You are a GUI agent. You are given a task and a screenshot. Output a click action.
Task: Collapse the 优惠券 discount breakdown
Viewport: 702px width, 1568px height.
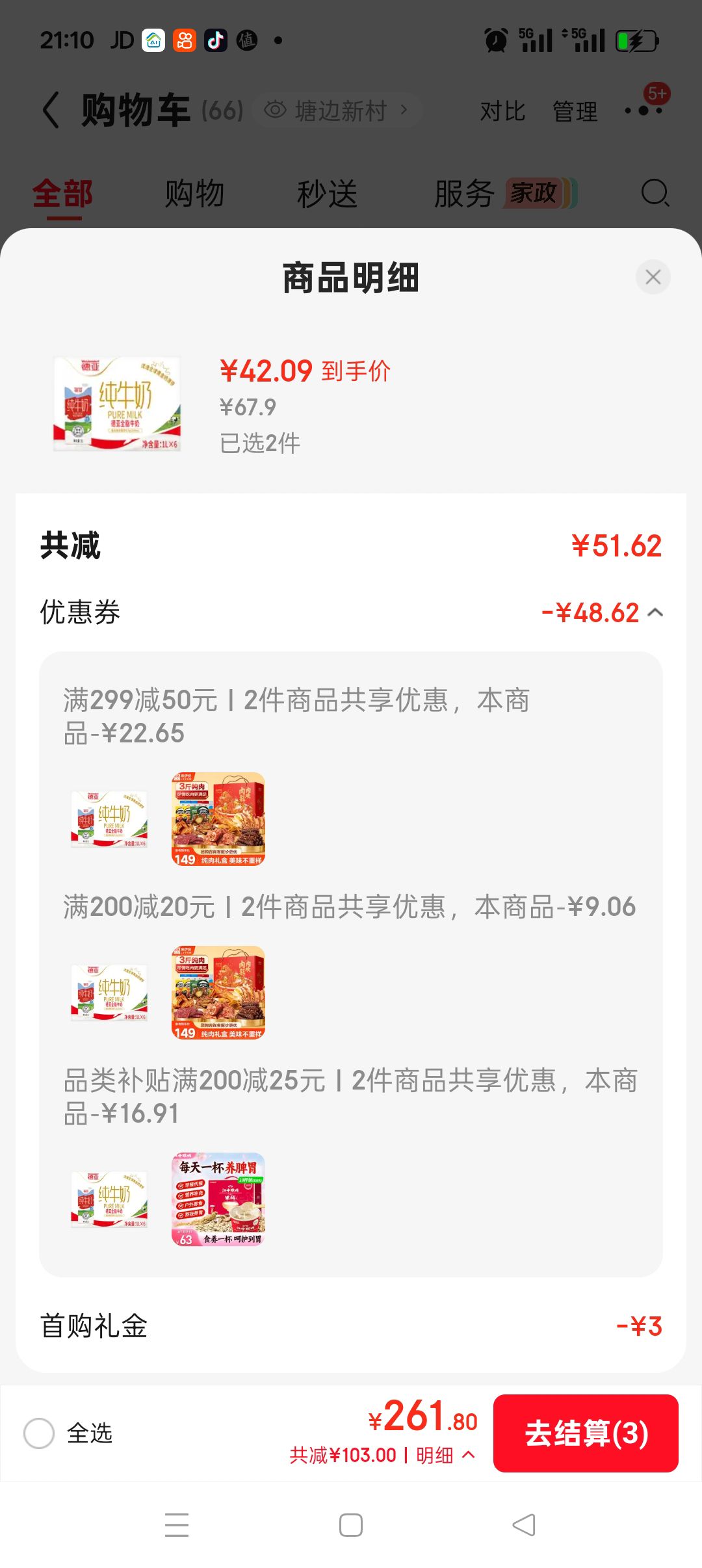coord(656,612)
